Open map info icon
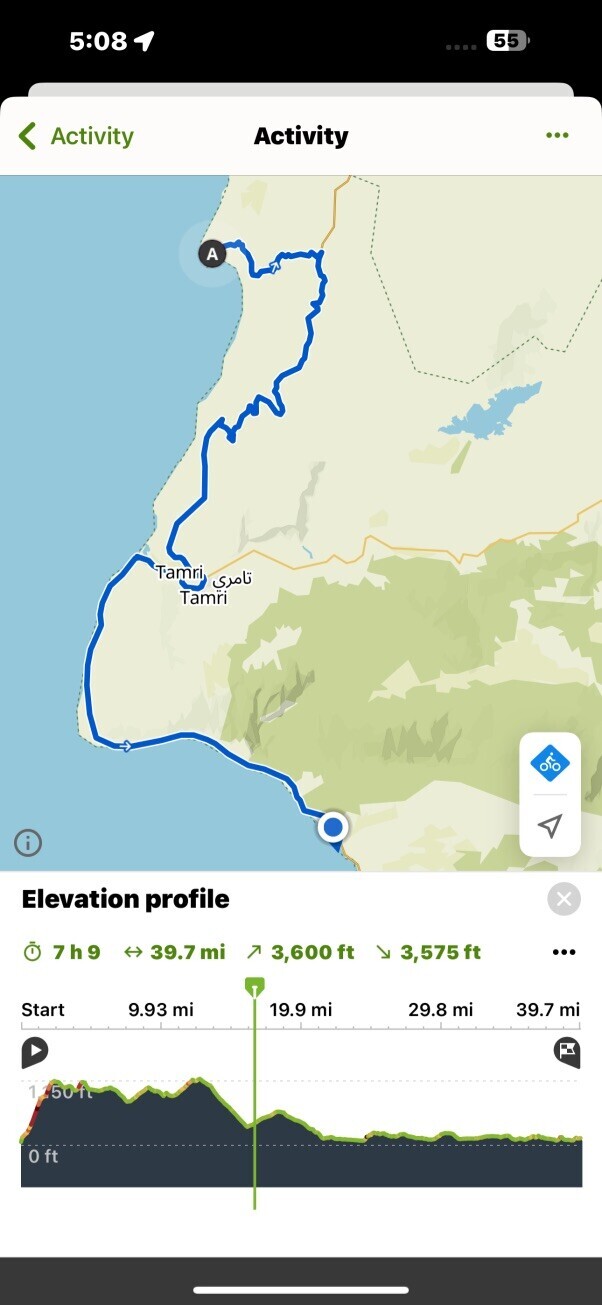The image size is (602, 1305). pos(28,843)
